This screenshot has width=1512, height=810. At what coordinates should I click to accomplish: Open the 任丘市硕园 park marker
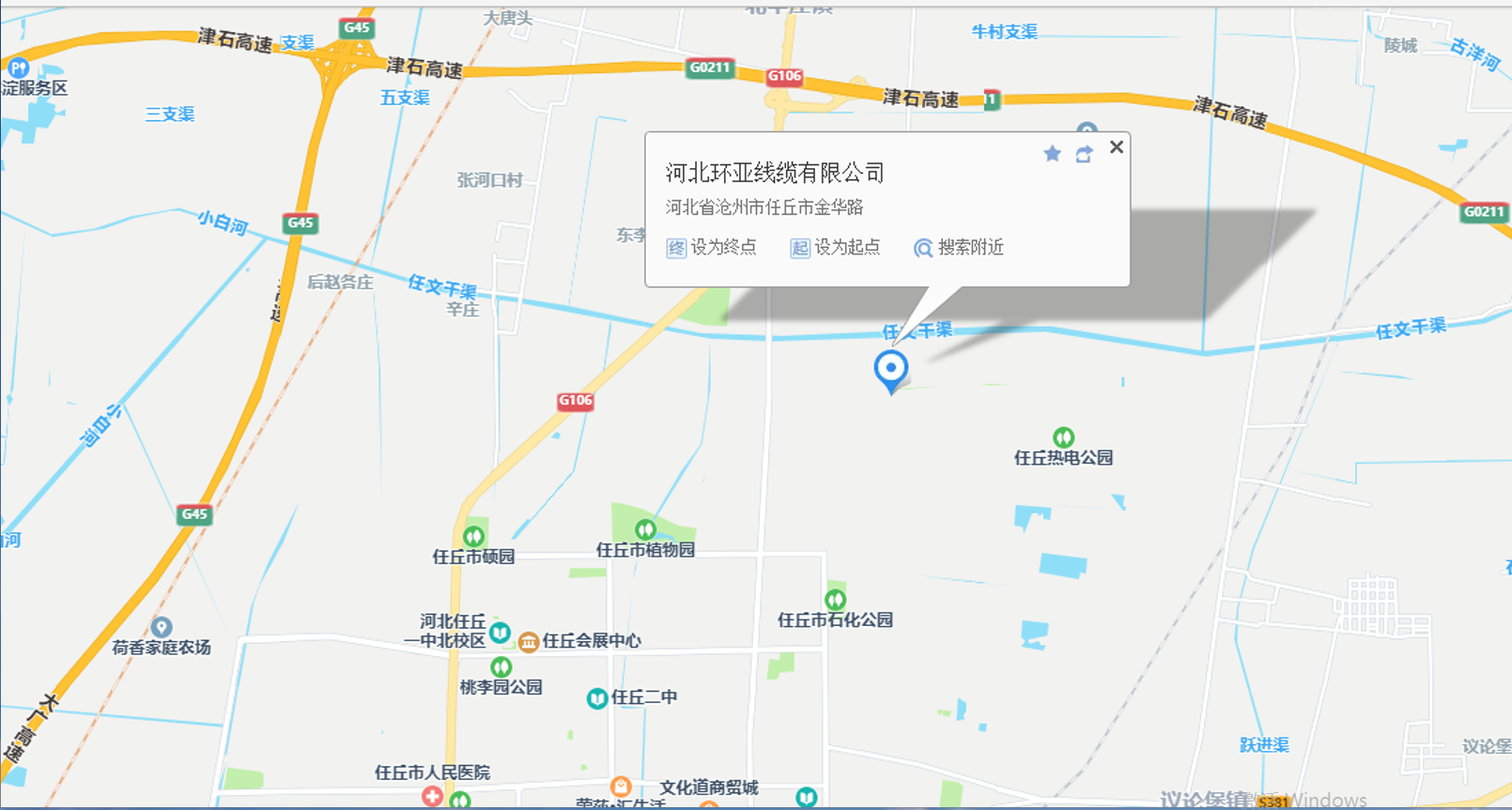coord(474,537)
